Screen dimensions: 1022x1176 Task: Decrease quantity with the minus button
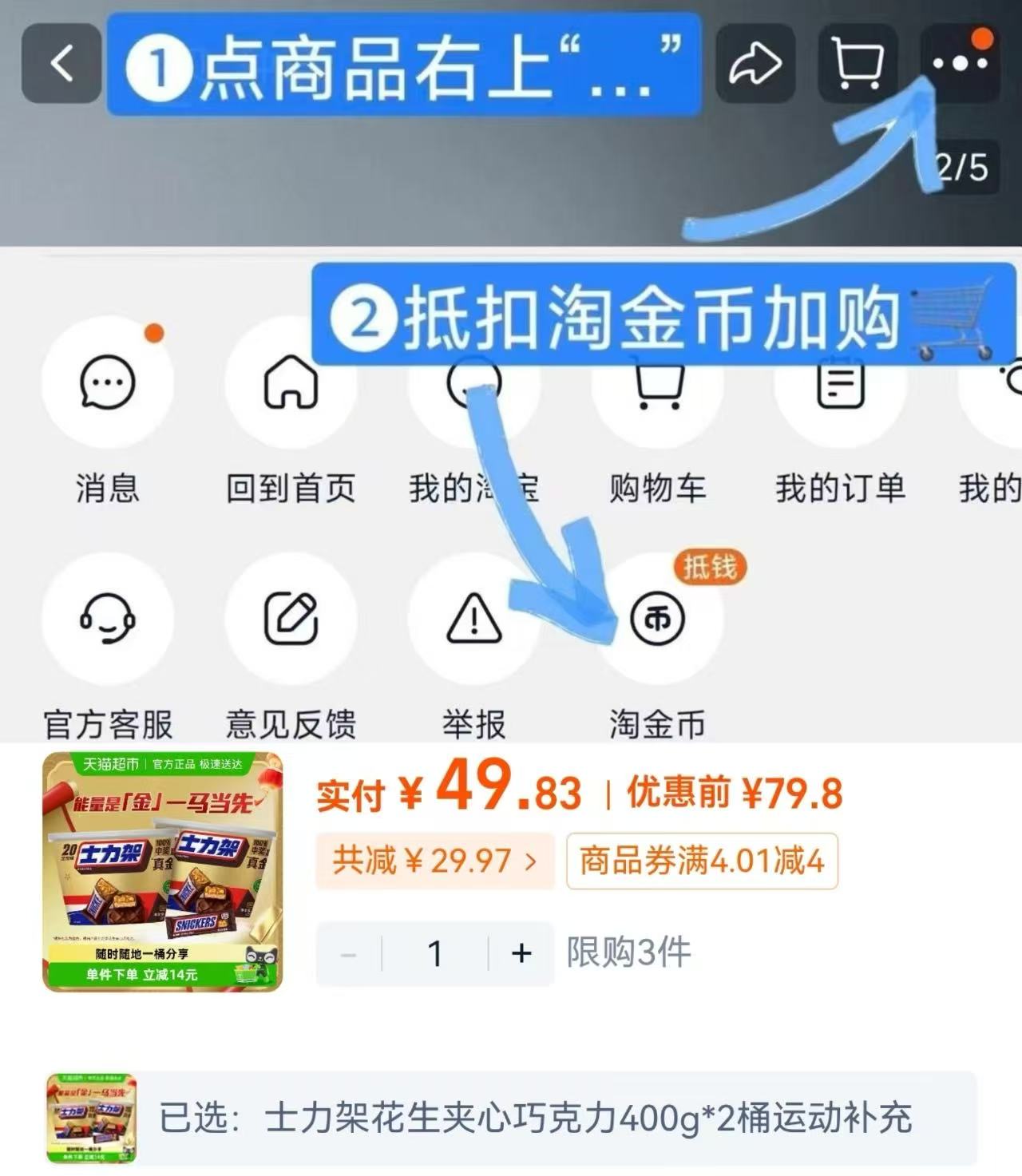click(347, 953)
